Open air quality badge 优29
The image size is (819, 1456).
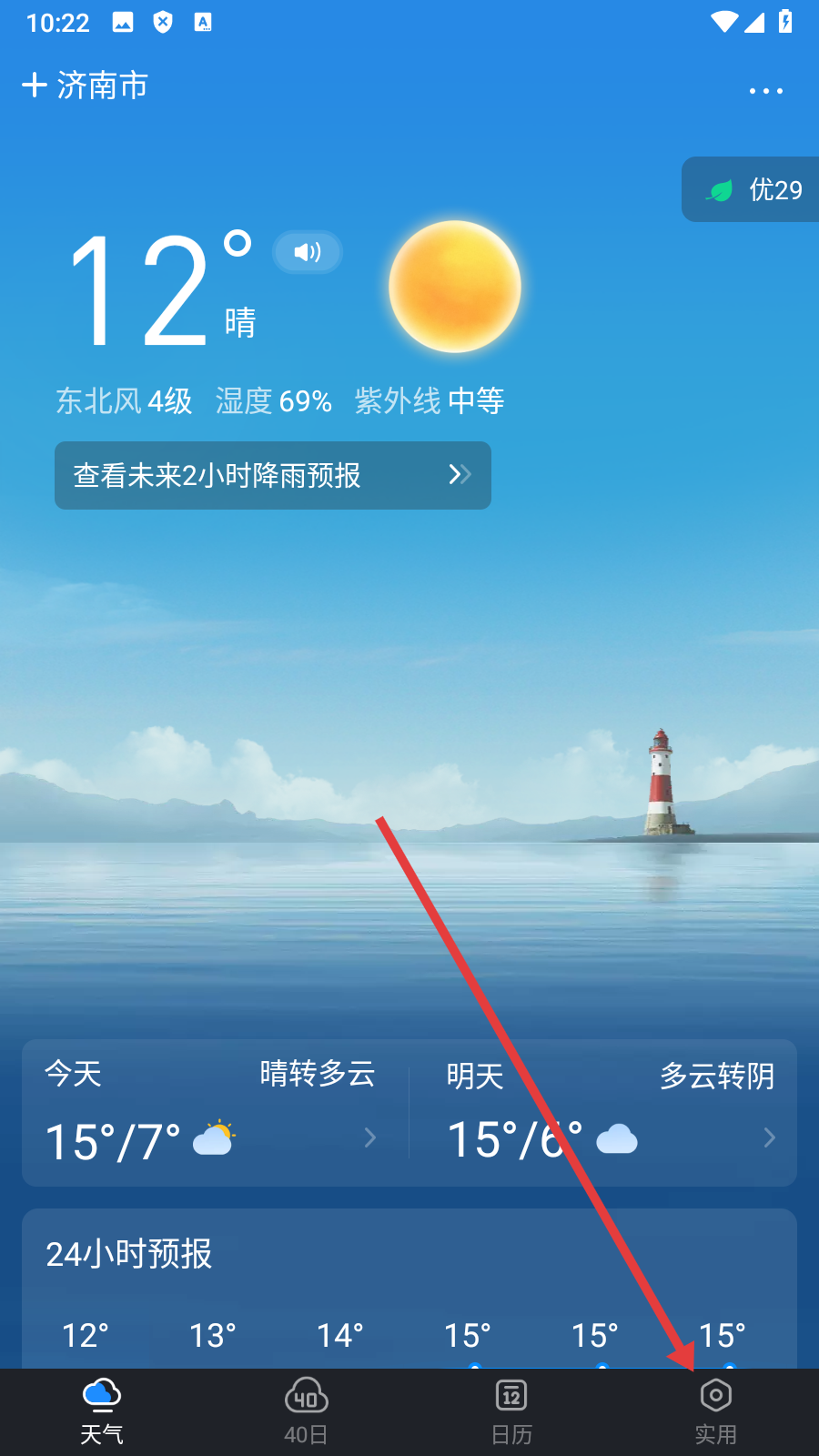point(753,190)
